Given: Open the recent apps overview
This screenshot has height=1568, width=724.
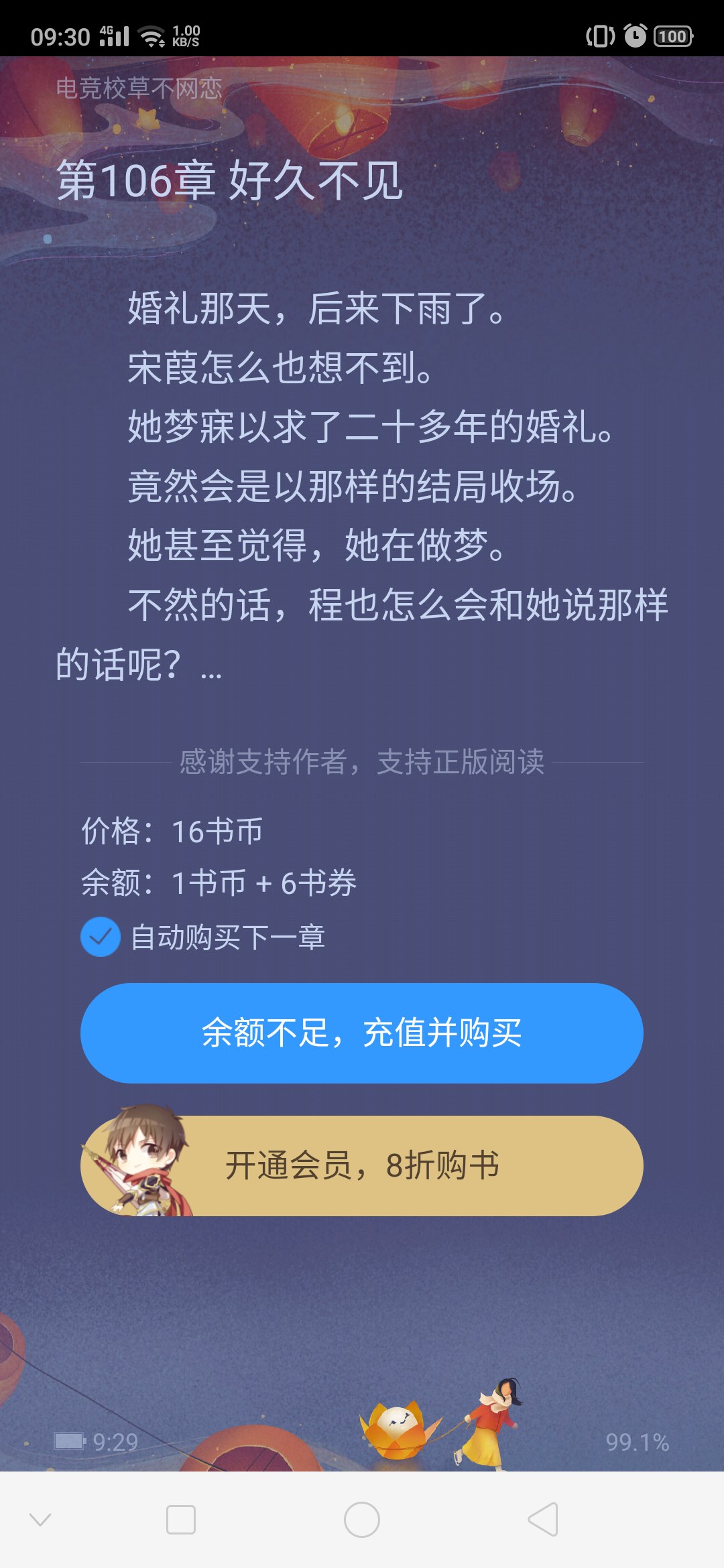Looking at the screenshot, I should [x=181, y=1519].
